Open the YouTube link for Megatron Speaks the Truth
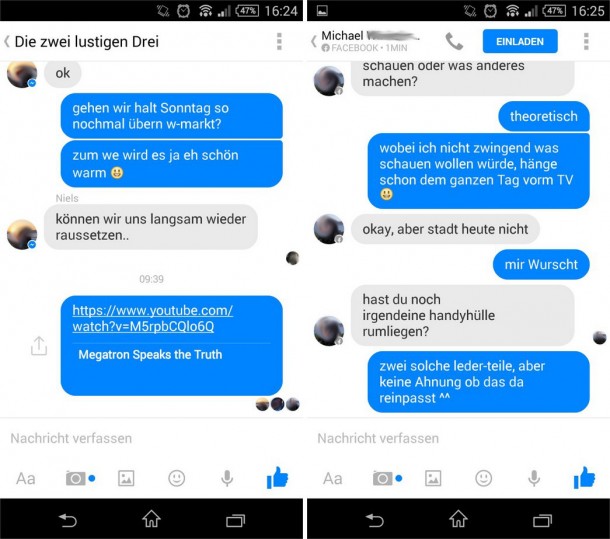610x539 pixels. 152,318
